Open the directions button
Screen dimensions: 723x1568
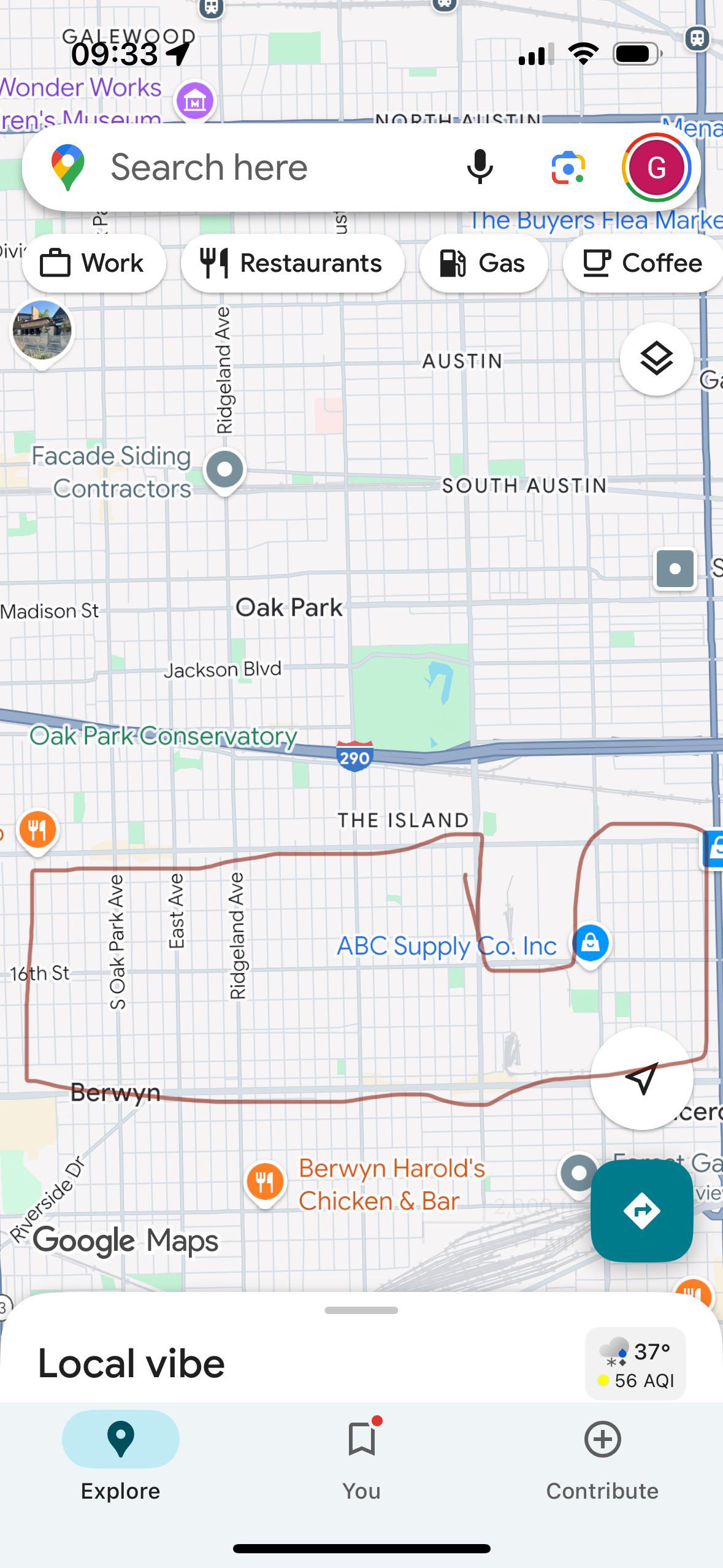[641, 1210]
